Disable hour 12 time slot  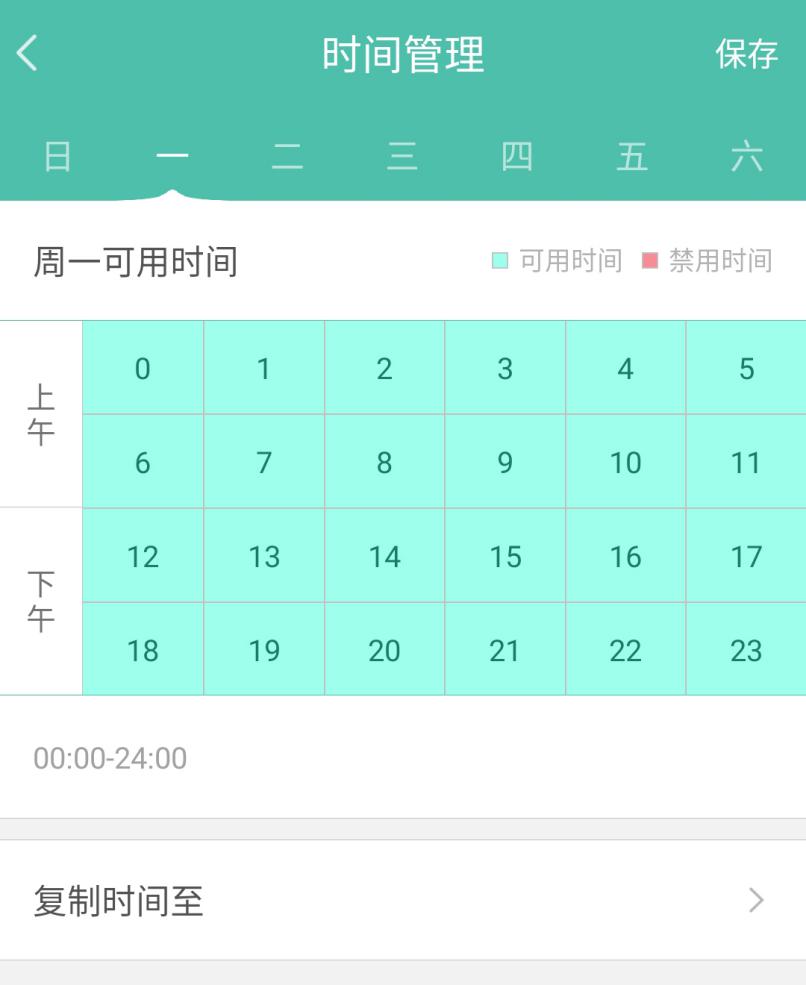pyautogui.click(x=142, y=555)
